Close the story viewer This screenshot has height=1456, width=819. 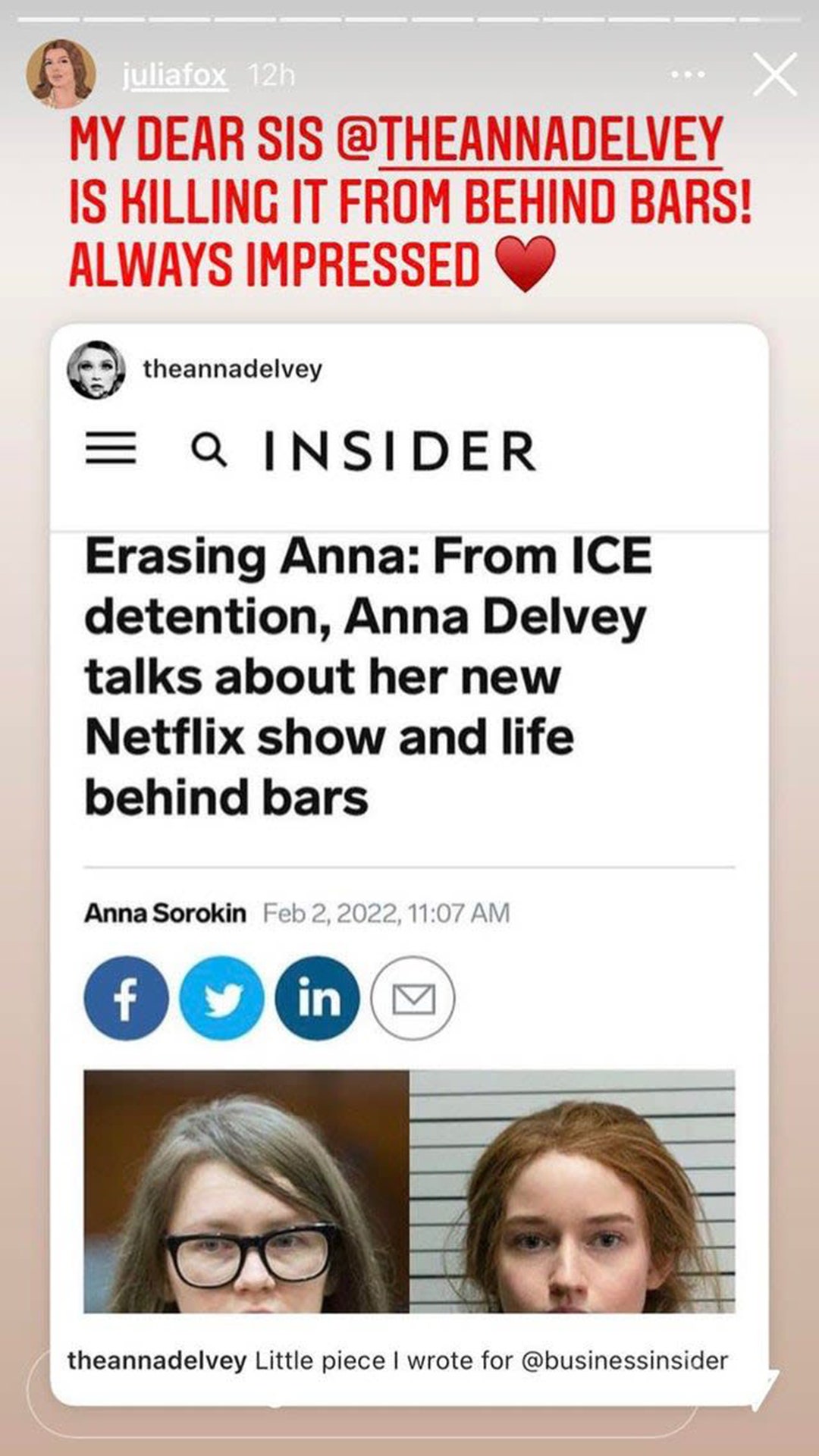point(774,74)
